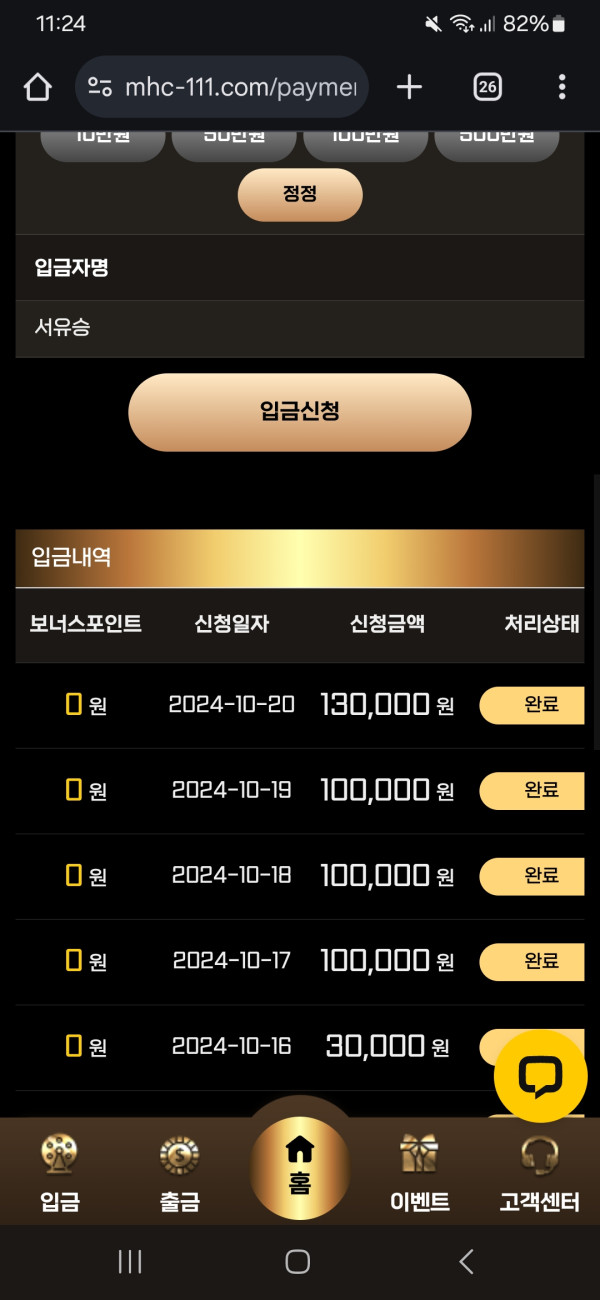This screenshot has width=600, height=1300.
Task: Show recent apps from the navigation bar
Action: tap(130, 1262)
